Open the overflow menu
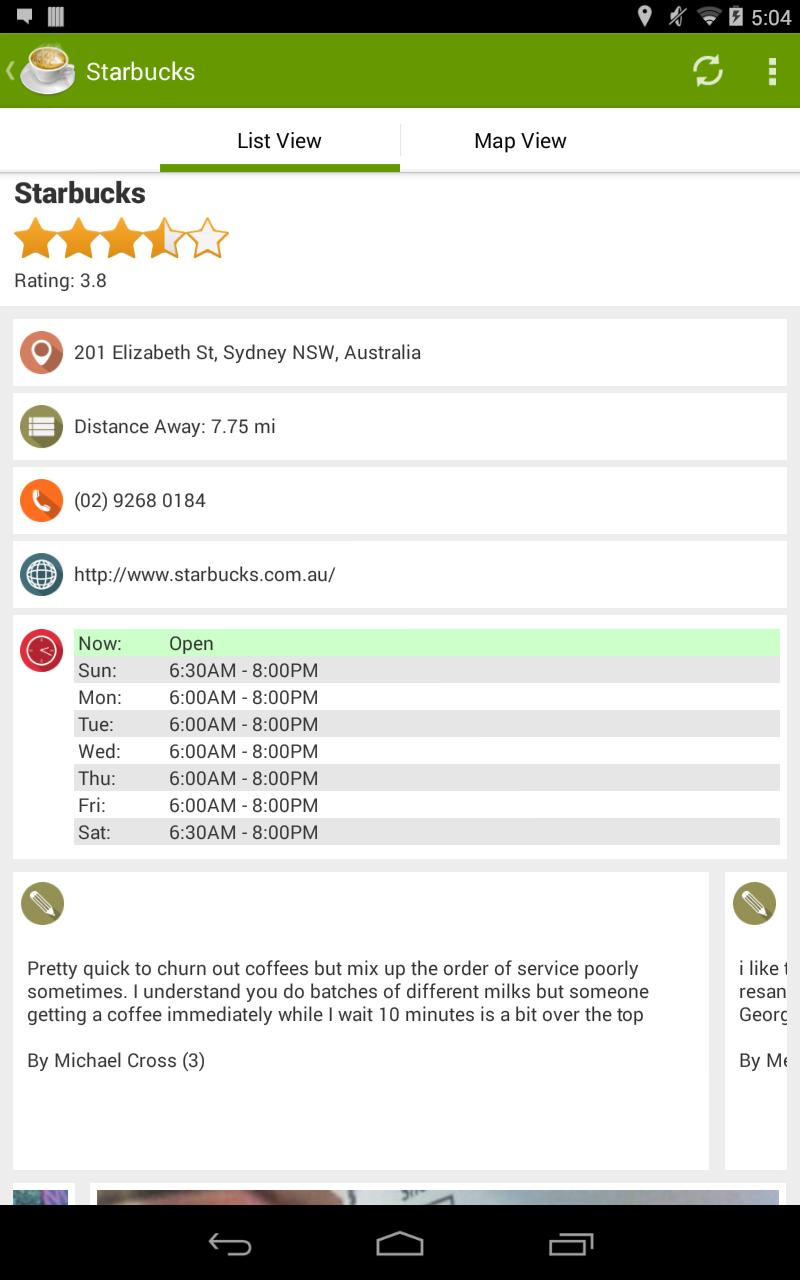The height and width of the screenshot is (1280, 800). [771, 71]
